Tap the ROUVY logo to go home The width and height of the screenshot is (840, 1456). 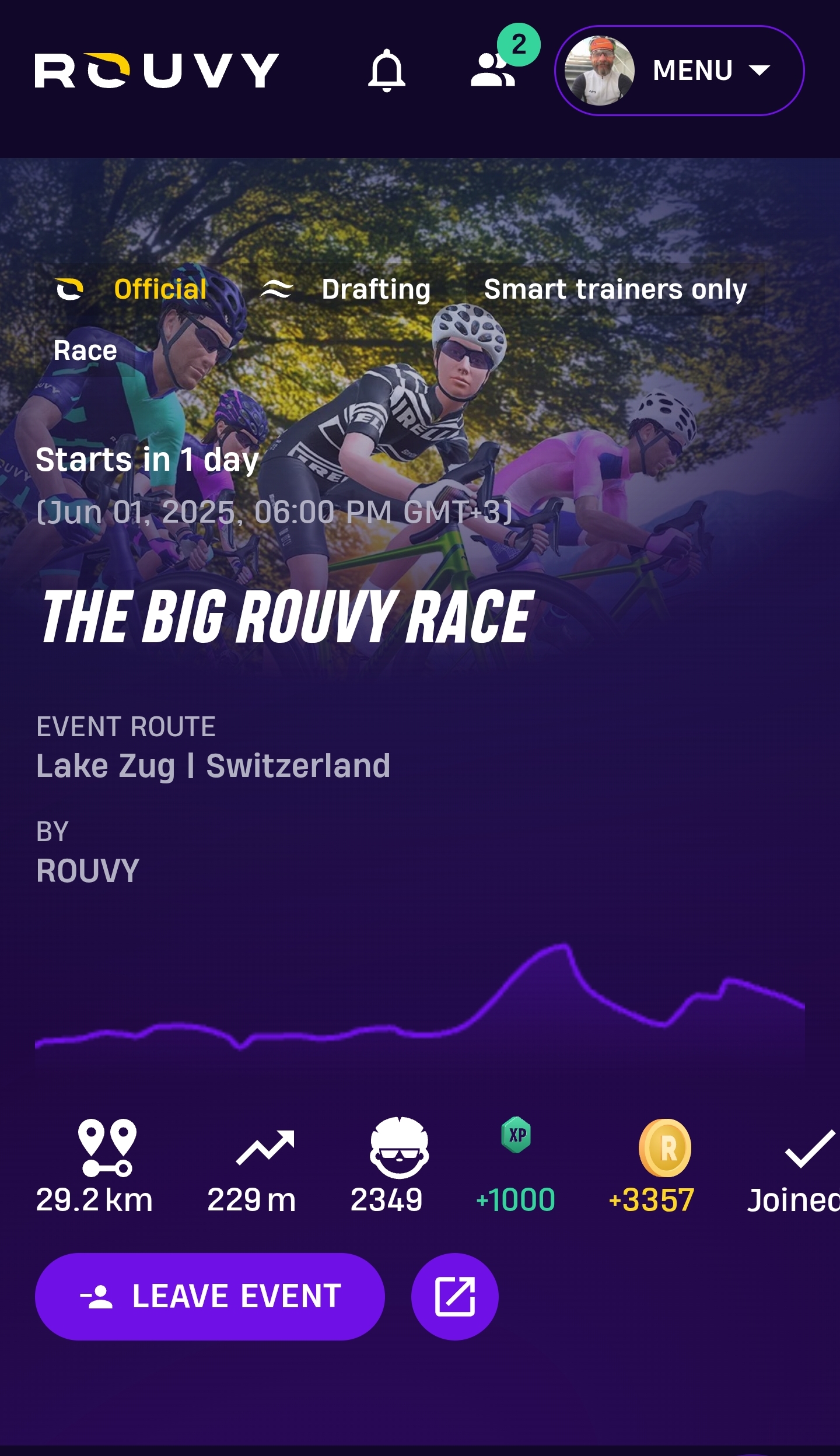coord(156,71)
